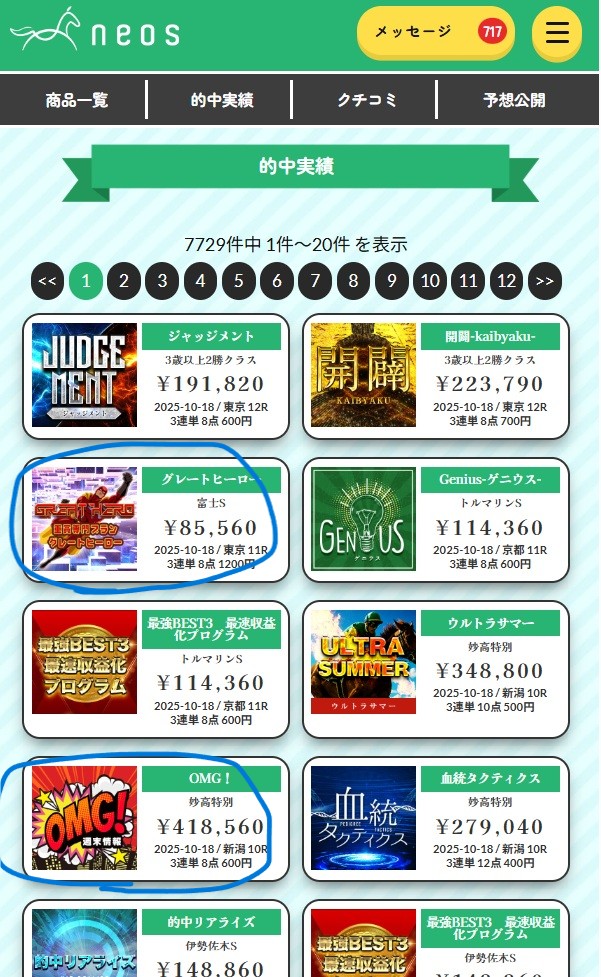Select page 7 of the results
Screen dimensions: 601x977
(315, 282)
